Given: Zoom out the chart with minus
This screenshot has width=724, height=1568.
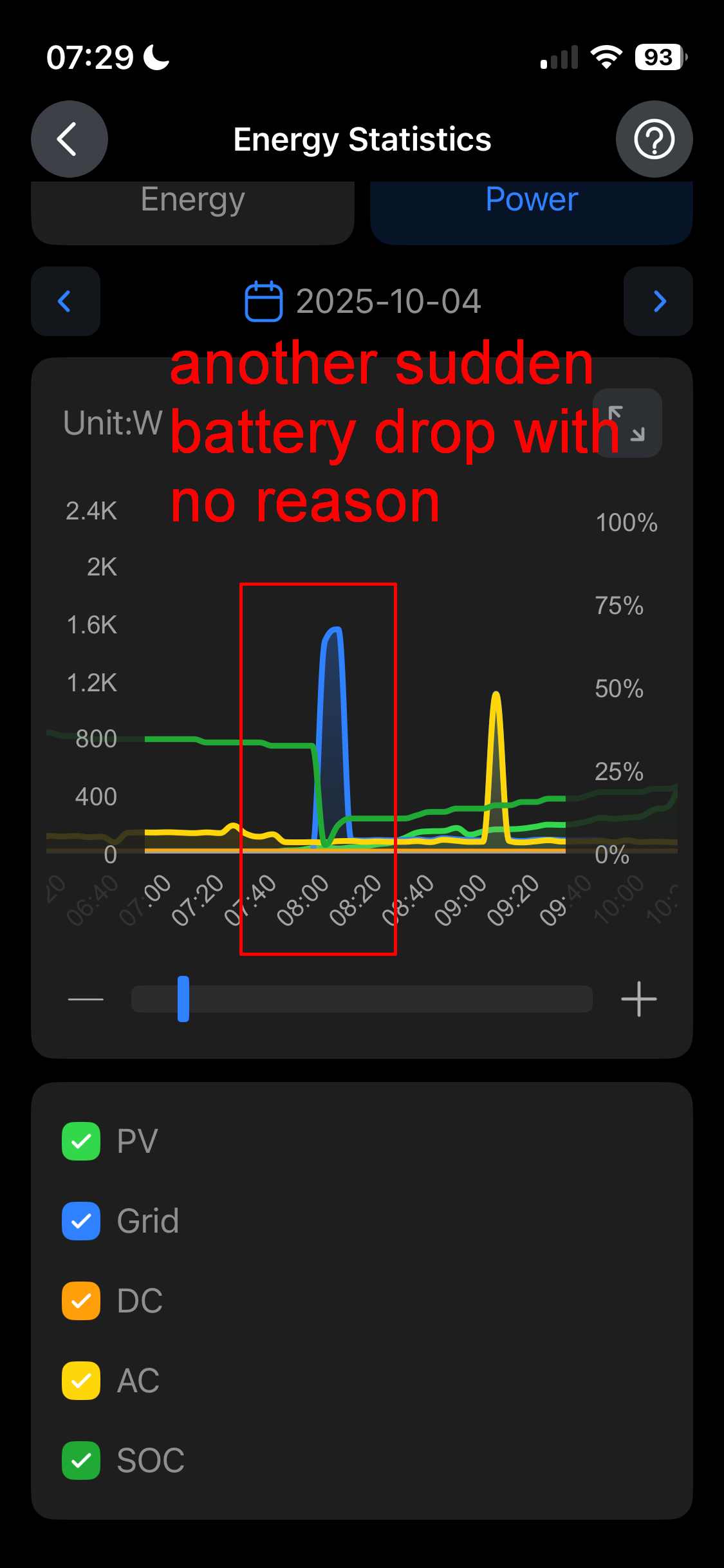Looking at the screenshot, I should coord(86,999).
